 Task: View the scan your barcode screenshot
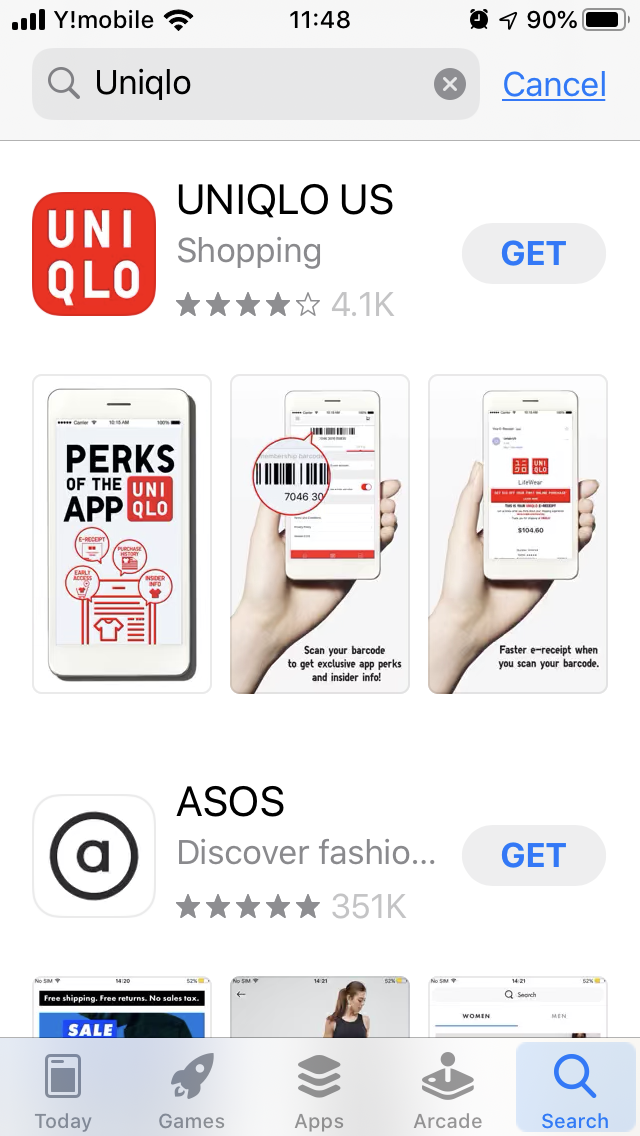click(x=320, y=533)
